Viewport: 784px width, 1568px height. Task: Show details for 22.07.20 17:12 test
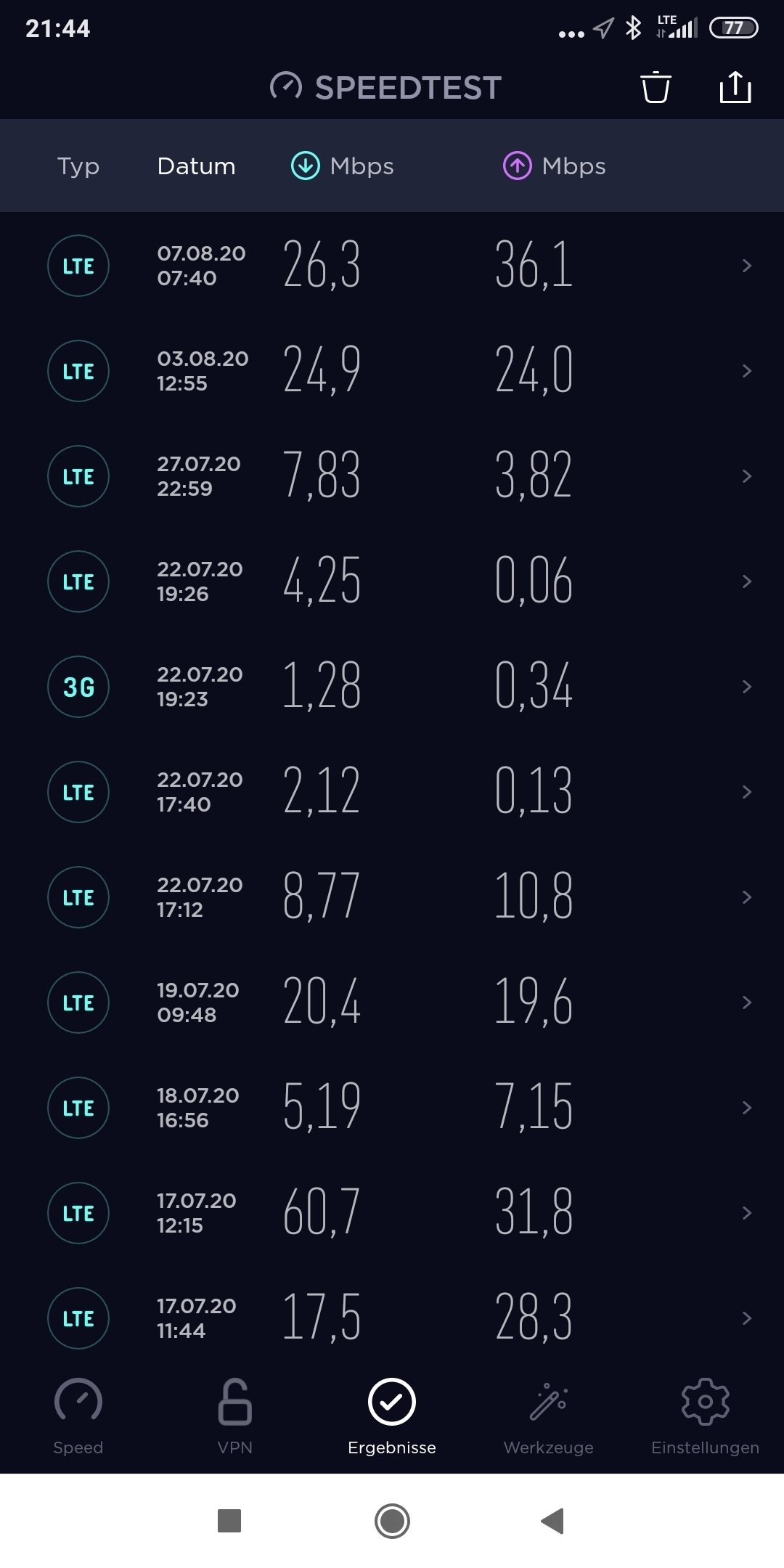[x=392, y=897]
